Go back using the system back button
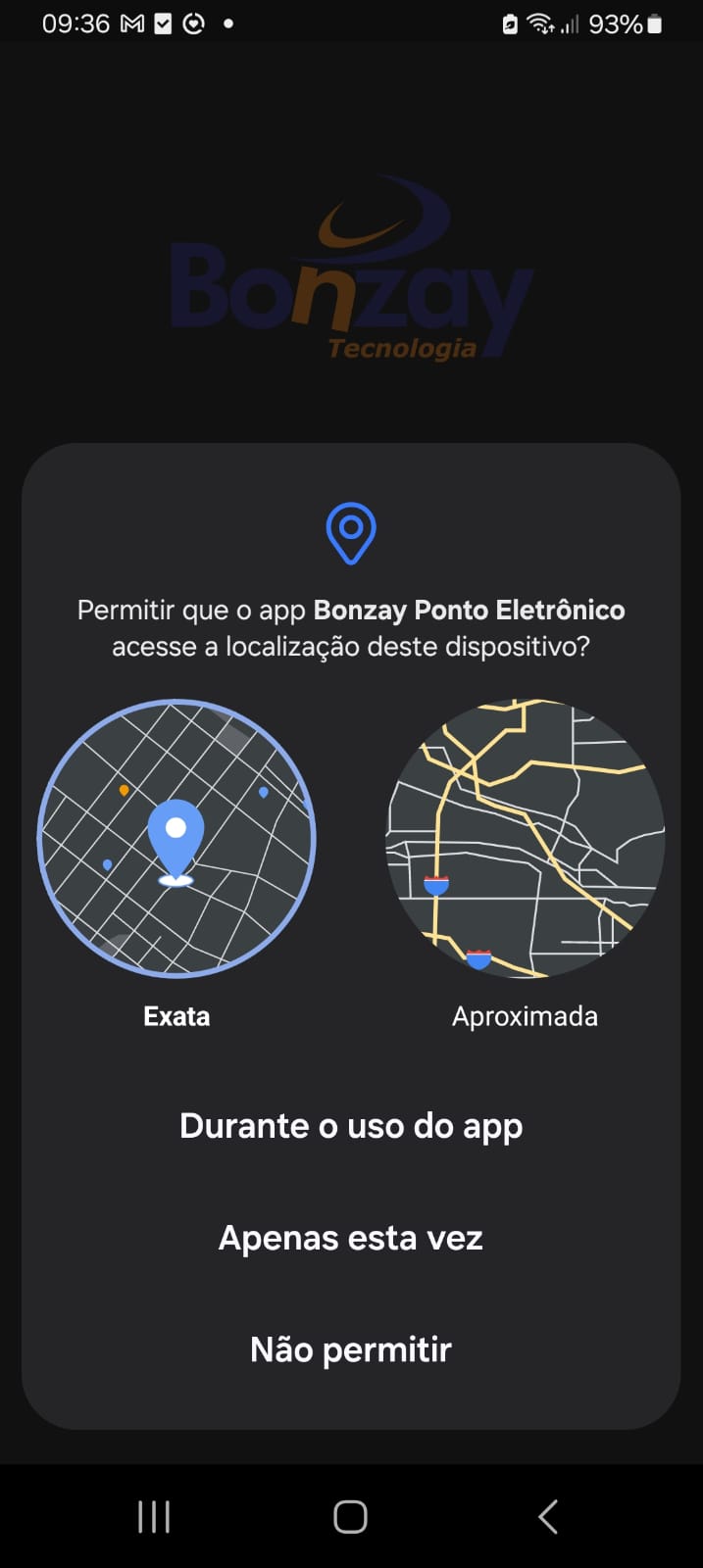Screen dimensions: 703x1568 [x=548, y=1516]
